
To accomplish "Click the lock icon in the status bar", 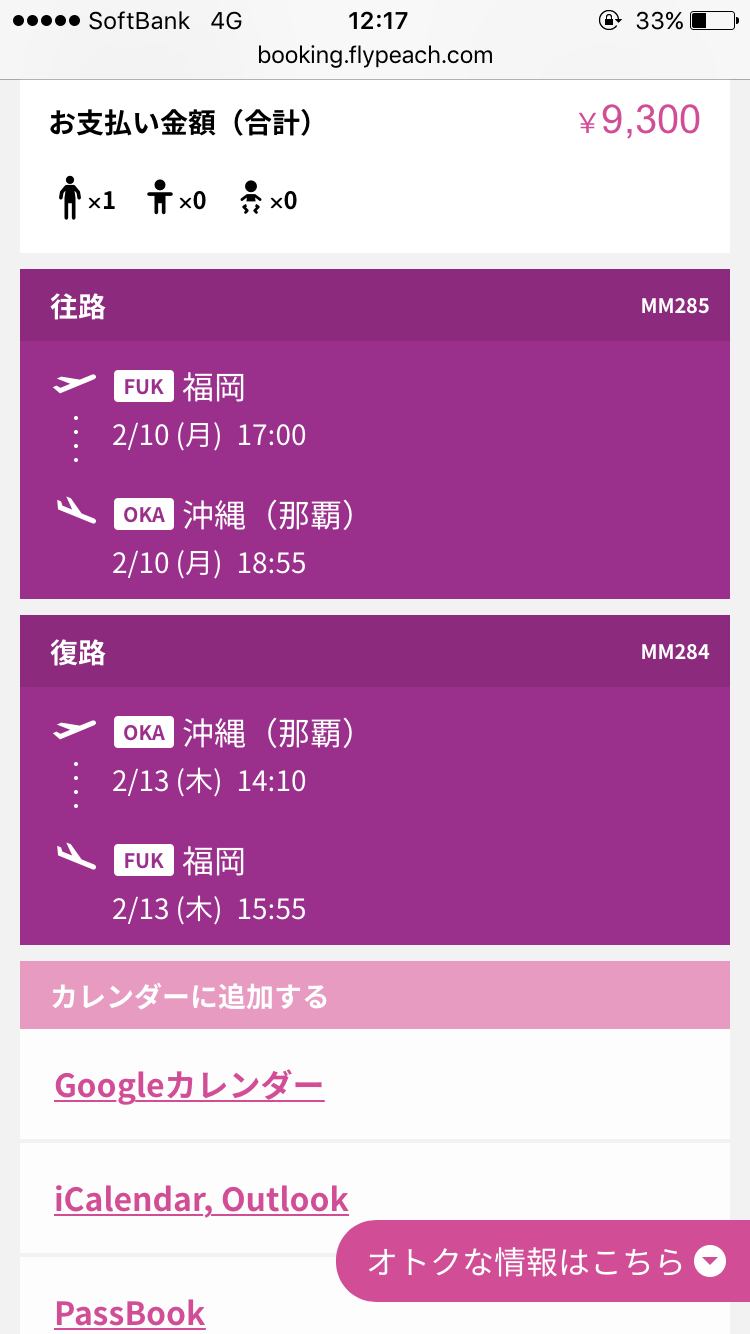I will pos(609,20).
